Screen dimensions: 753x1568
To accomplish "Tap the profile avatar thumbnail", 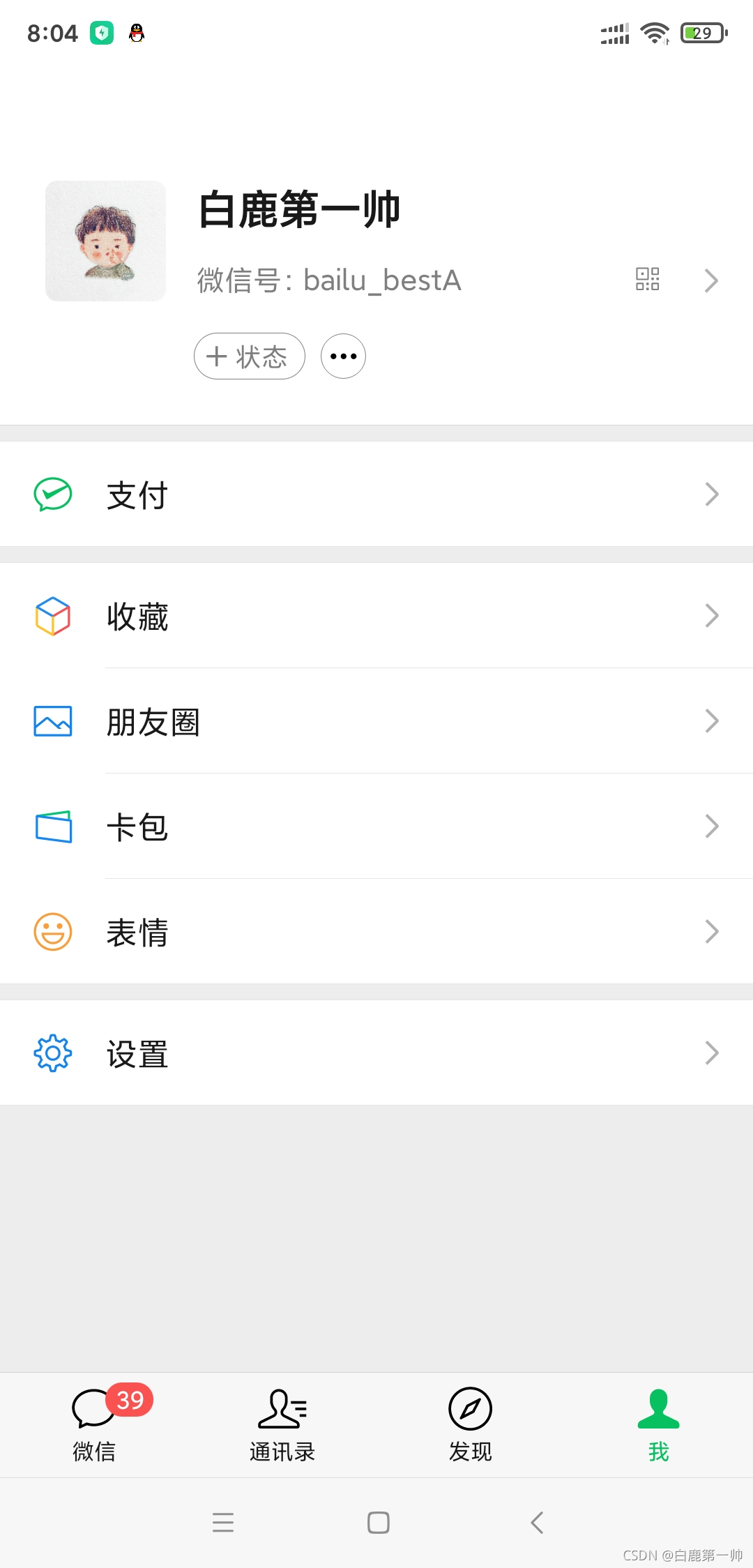I will [105, 240].
